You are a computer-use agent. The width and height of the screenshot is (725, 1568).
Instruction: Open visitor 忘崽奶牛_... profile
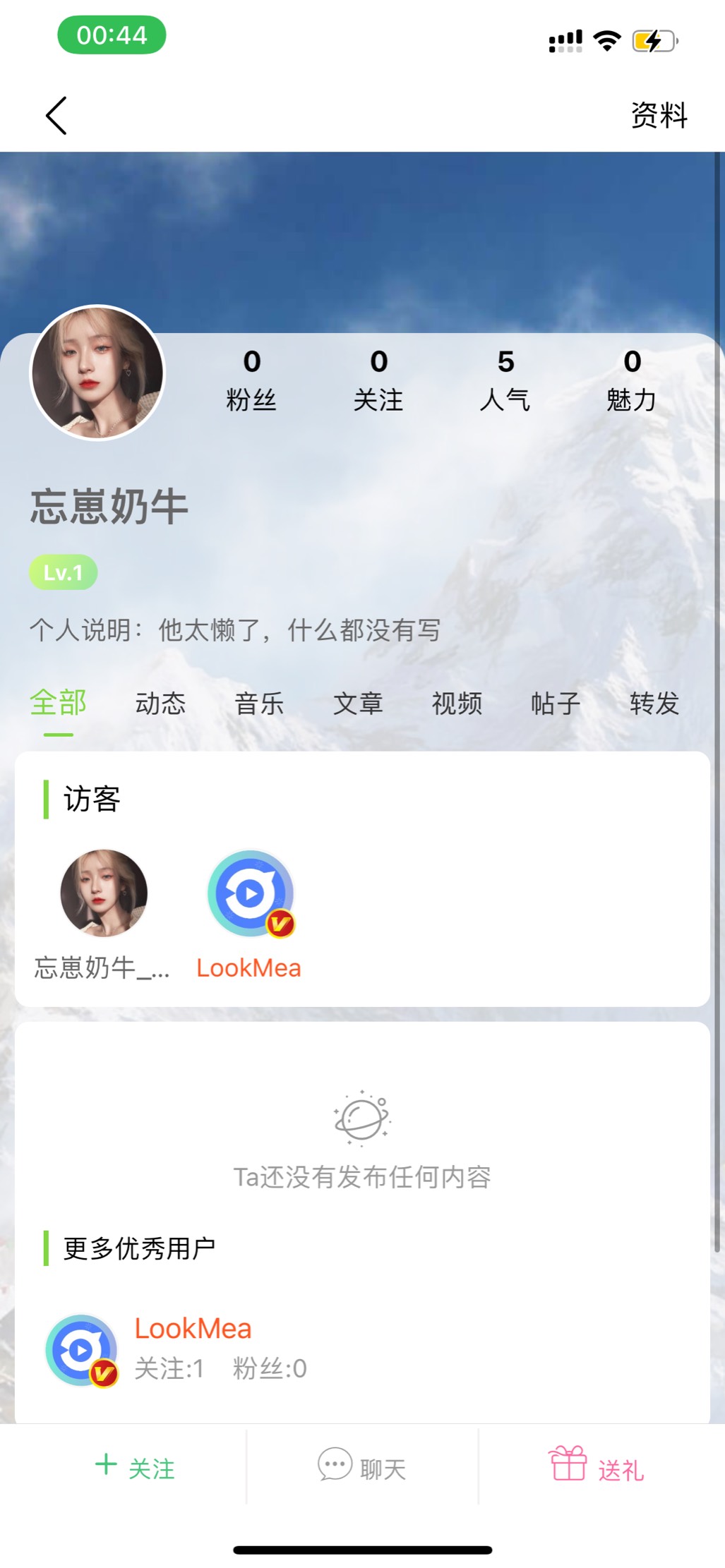(x=104, y=915)
